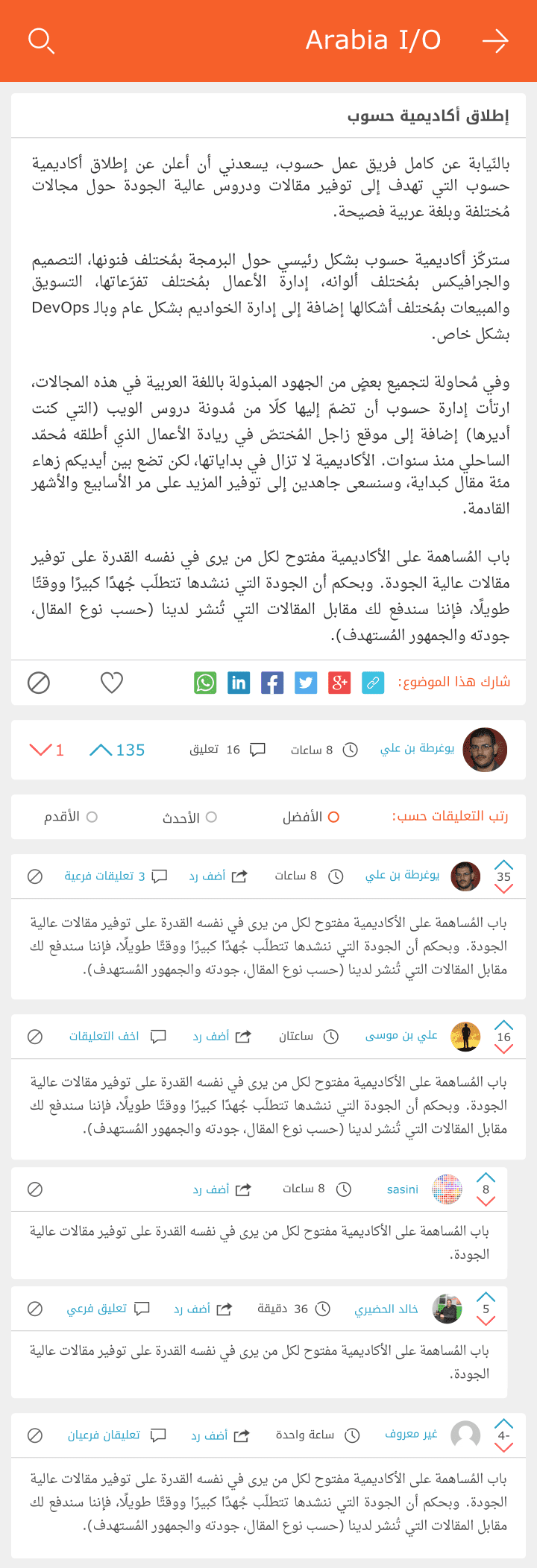The height and width of the screenshot is (1568, 537).
Task: Favorite the topic with heart icon
Action: click(112, 683)
